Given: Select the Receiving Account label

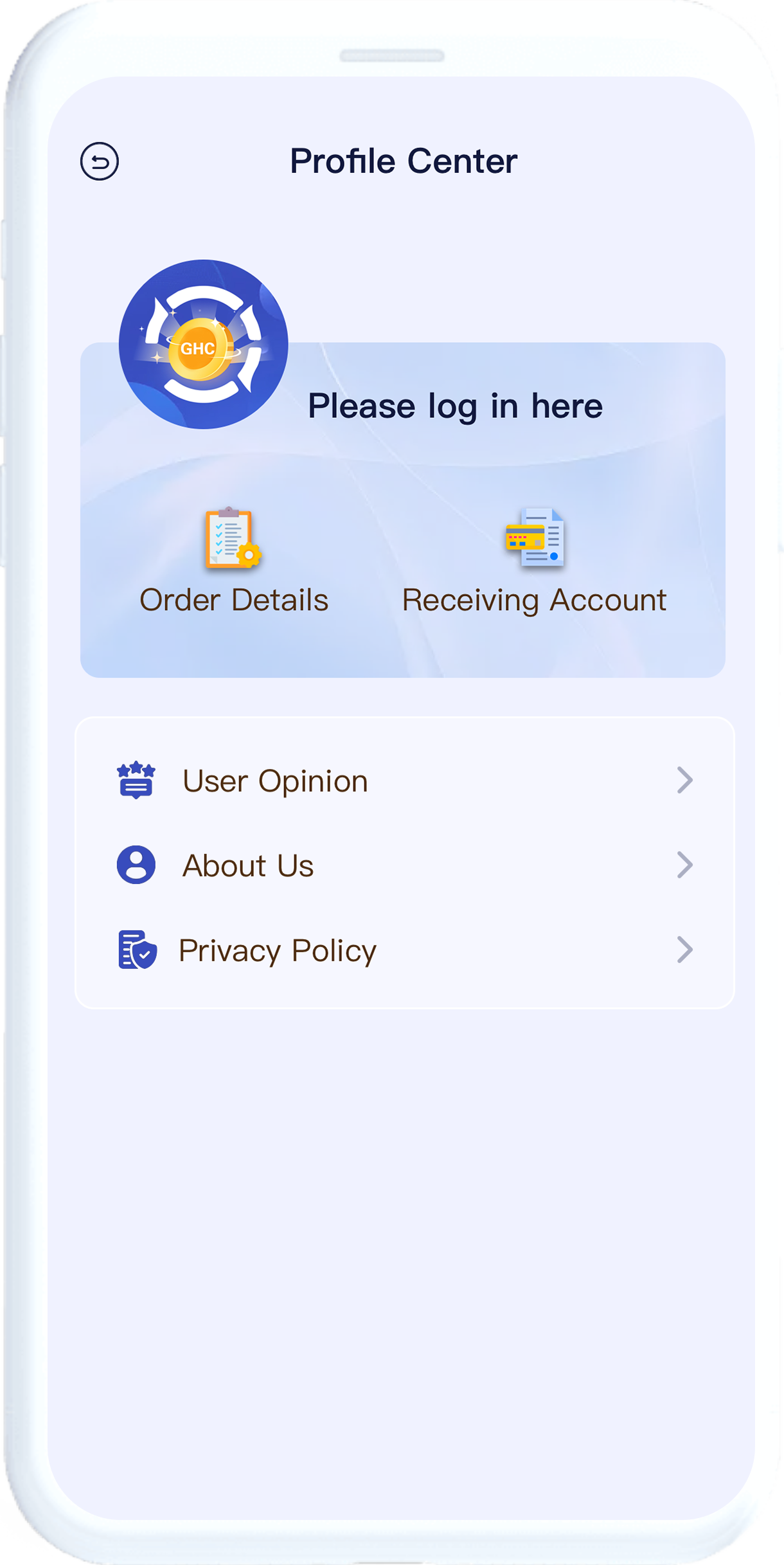Looking at the screenshot, I should pyautogui.click(x=534, y=600).
